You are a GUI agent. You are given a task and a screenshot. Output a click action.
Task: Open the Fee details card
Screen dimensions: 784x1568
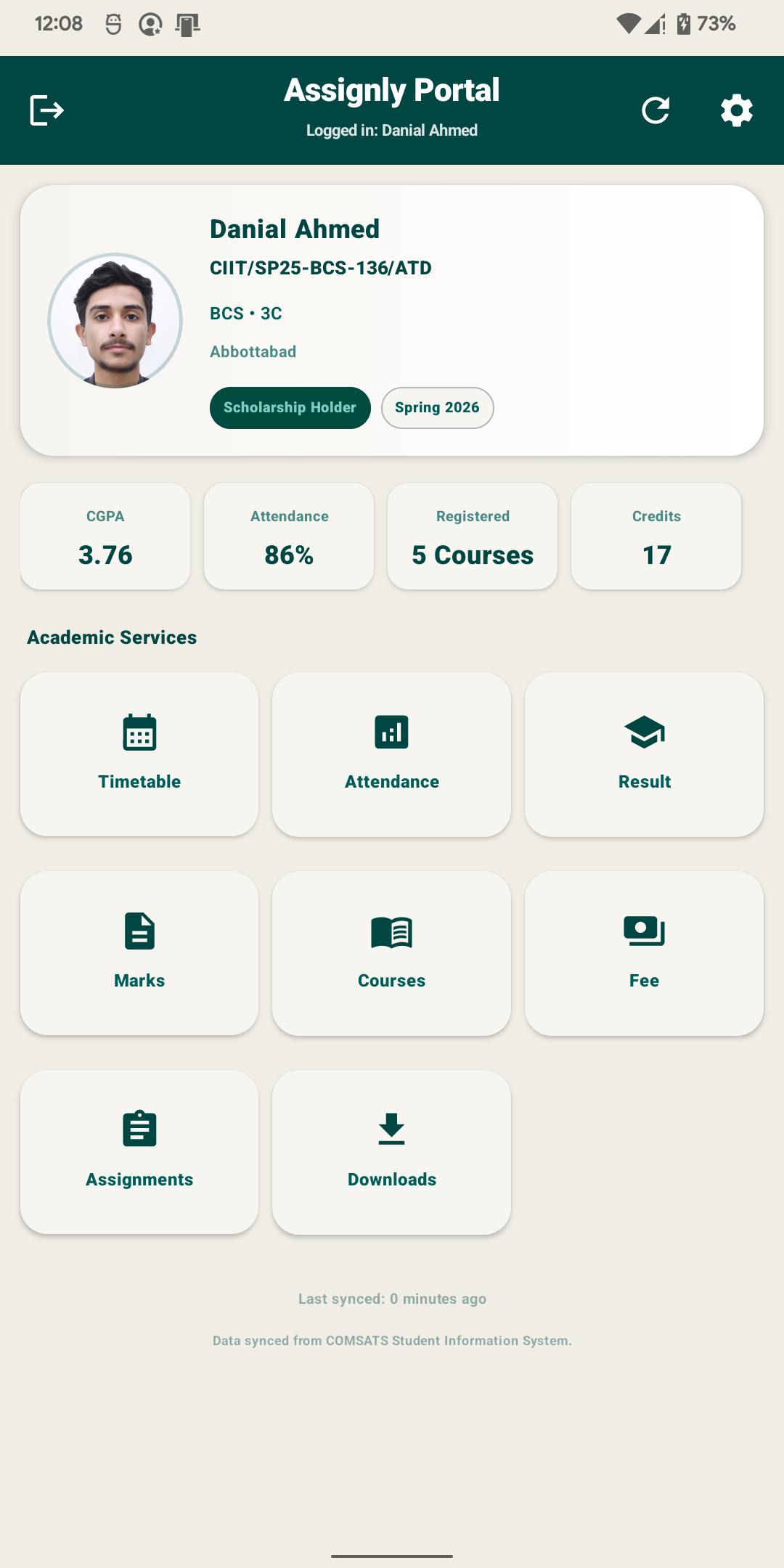(644, 953)
